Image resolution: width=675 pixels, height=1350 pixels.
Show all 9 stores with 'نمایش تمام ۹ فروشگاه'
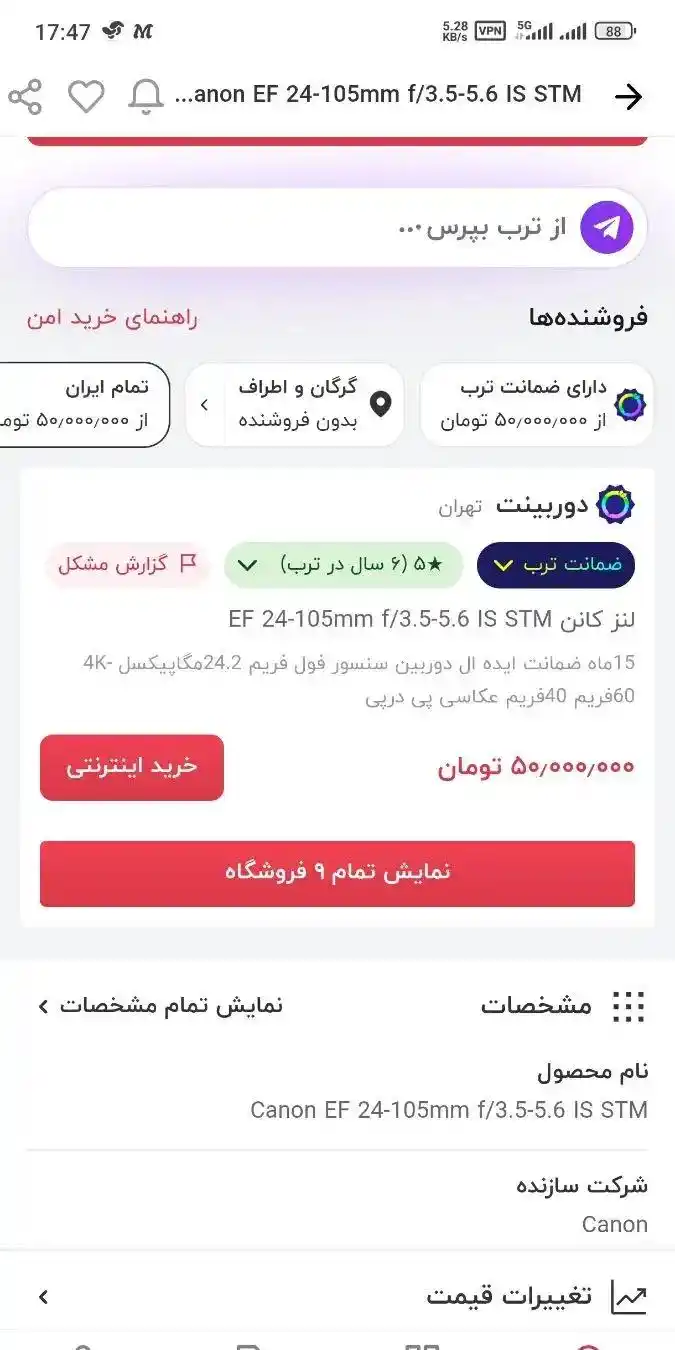pos(337,873)
